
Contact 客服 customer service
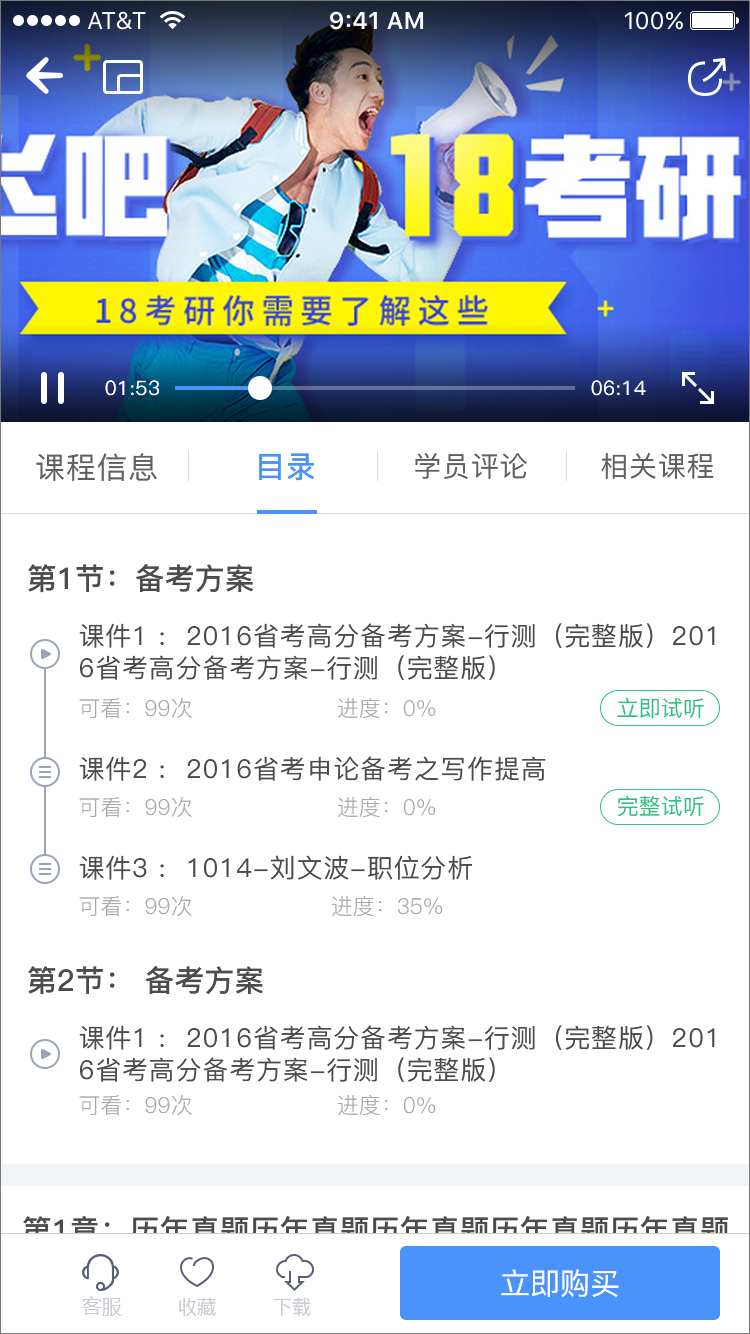pyautogui.click(x=99, y=1285)
